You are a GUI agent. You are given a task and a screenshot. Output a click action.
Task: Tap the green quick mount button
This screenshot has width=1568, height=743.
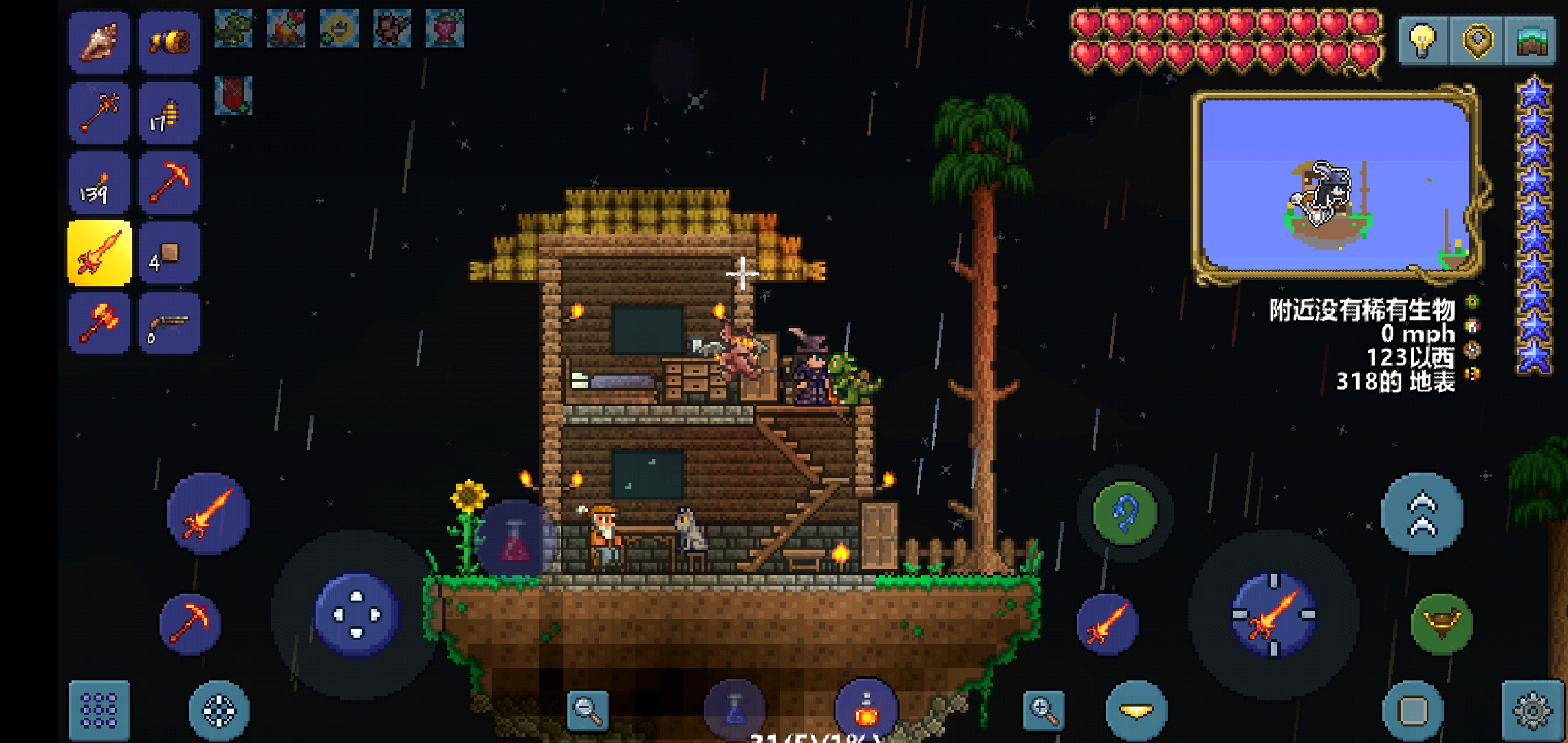point(1442,623)
